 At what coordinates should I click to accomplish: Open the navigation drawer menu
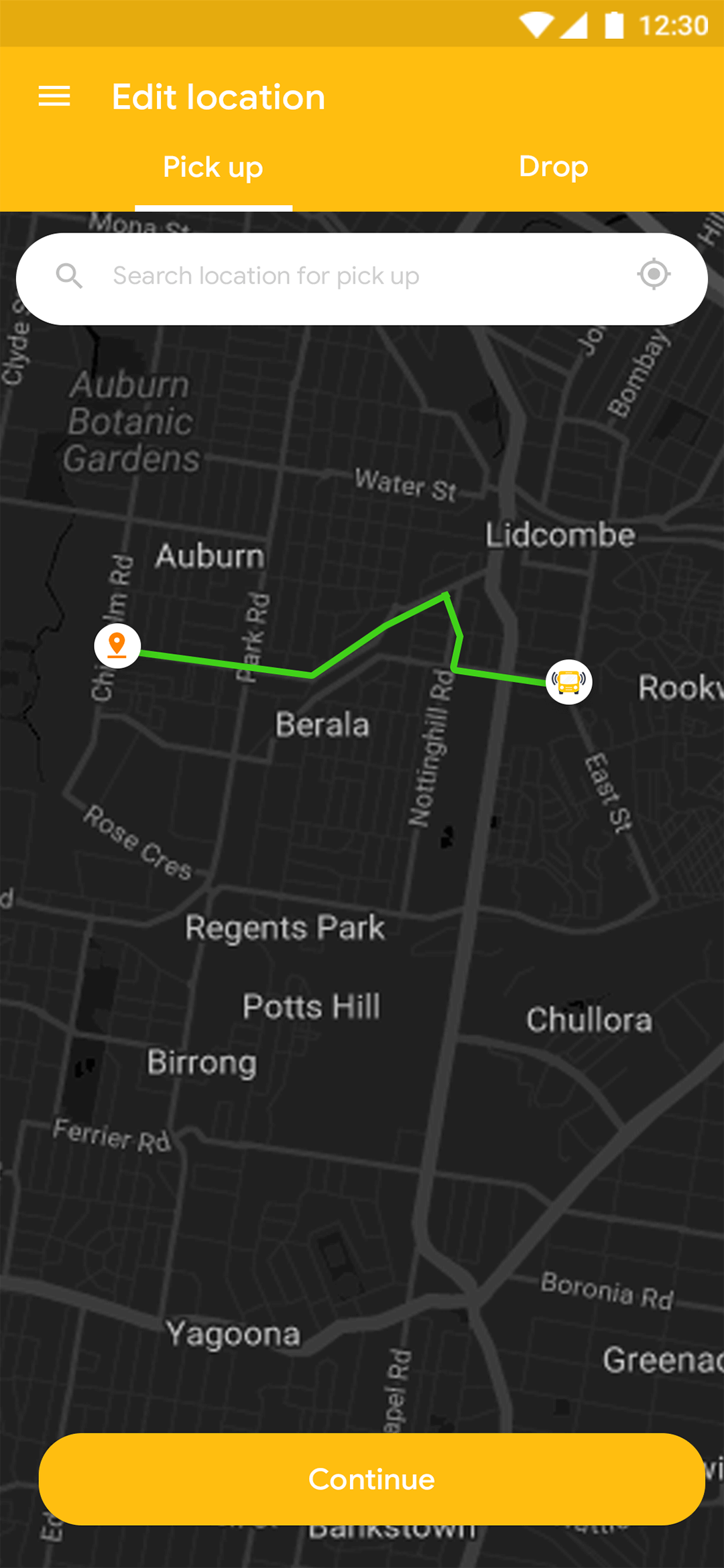coord(54,96)
